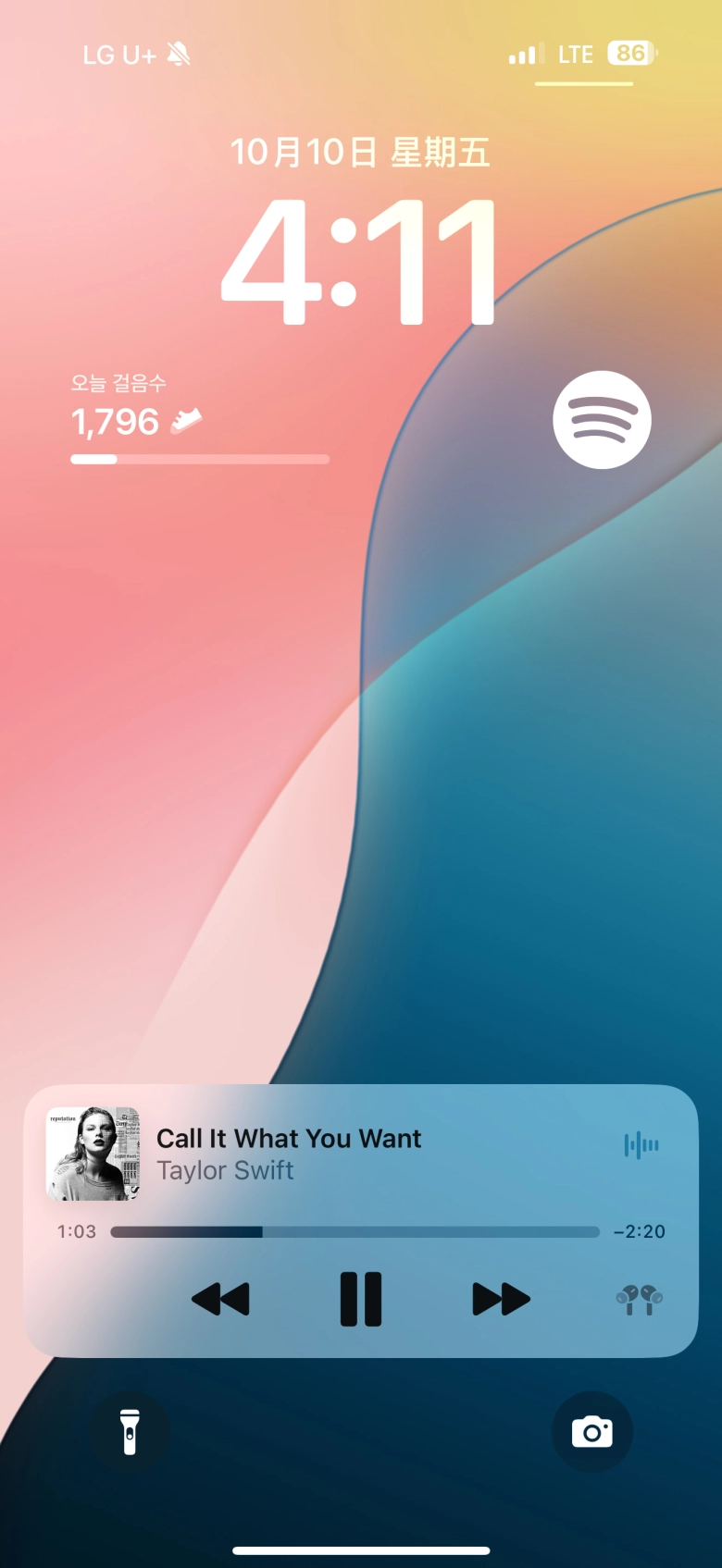The image size is (722, 1568).
Task: Tap the reputation album artwork
Action: tap(93, 1154)
